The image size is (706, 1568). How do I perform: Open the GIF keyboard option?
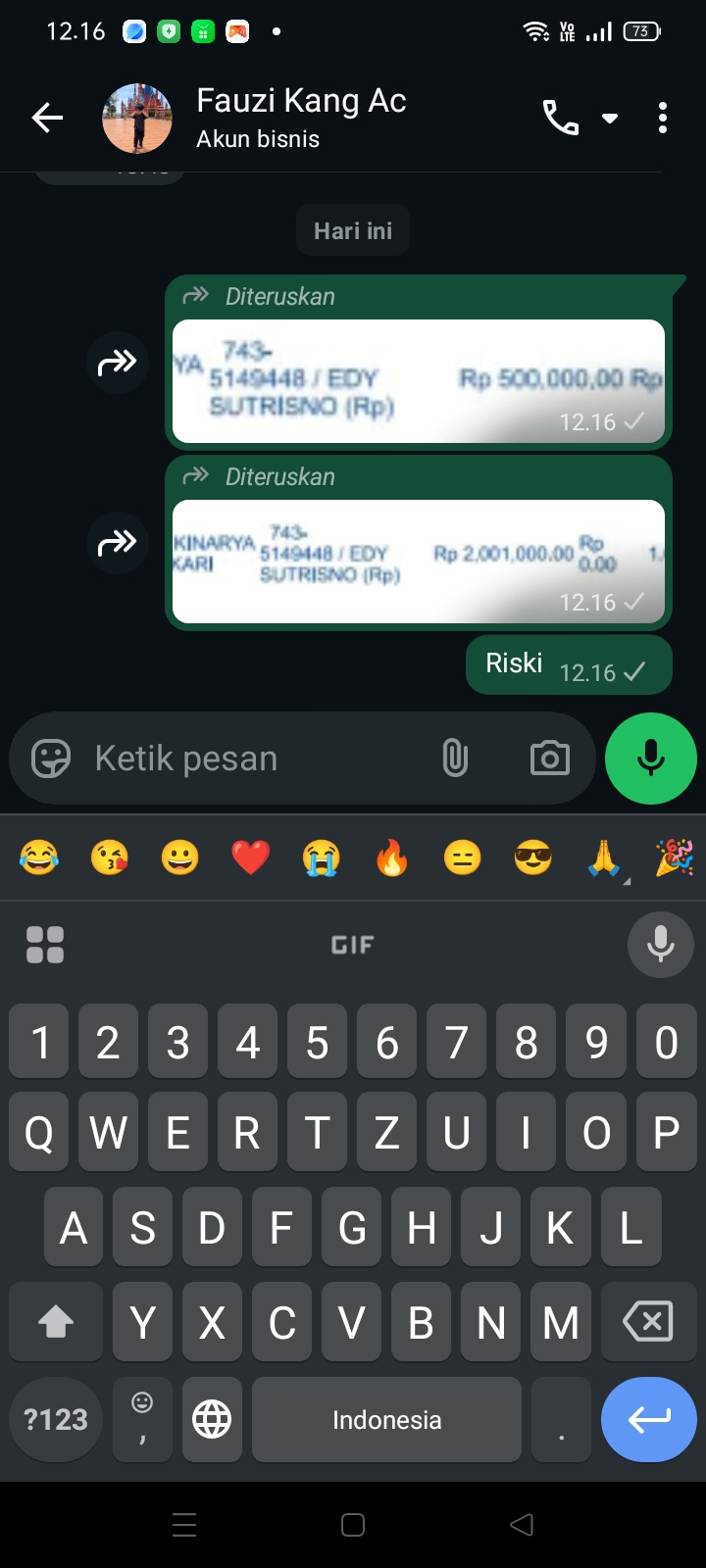(352, 945)
